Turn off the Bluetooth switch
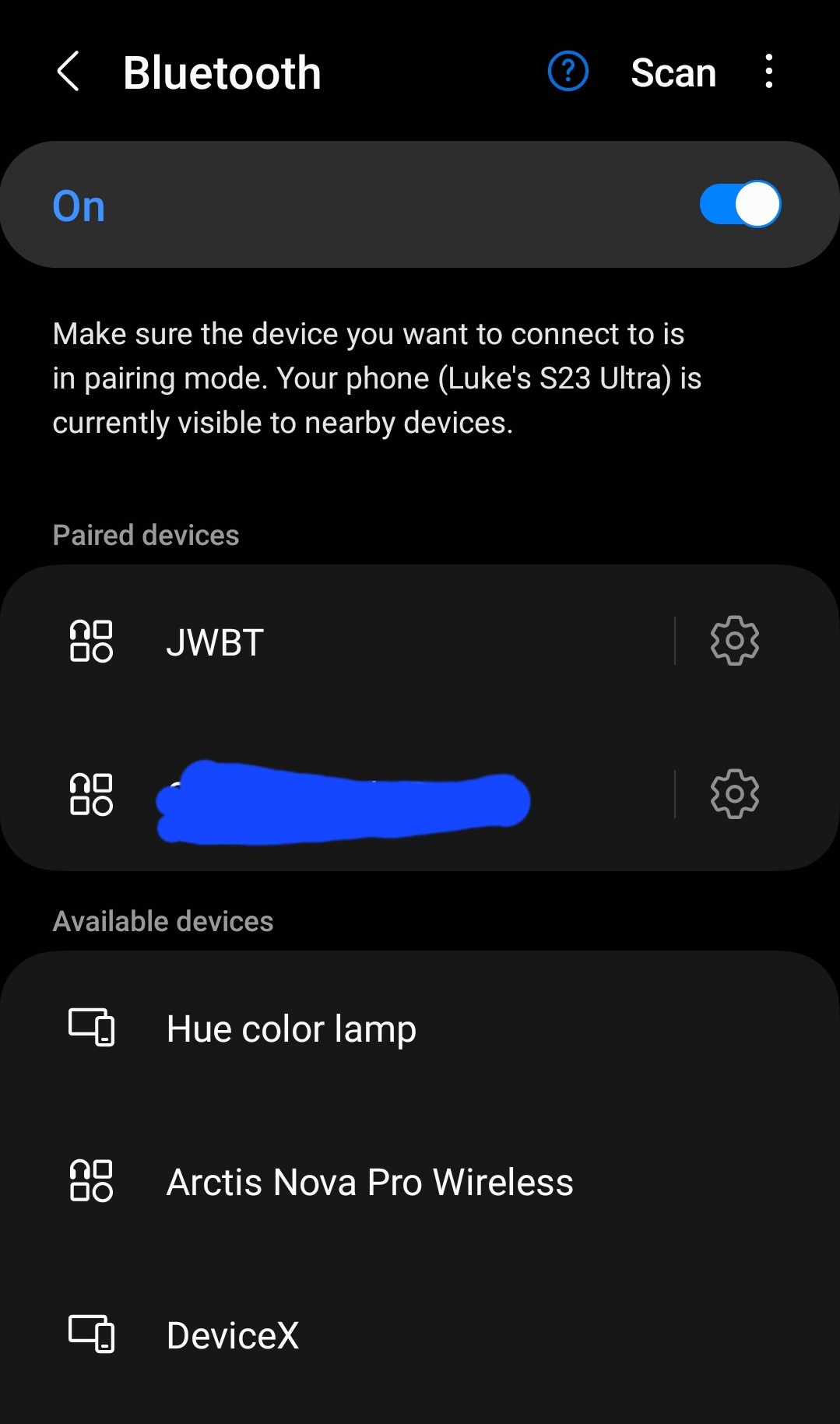Viewport: 840px width, 1424px height. [740, 205]
